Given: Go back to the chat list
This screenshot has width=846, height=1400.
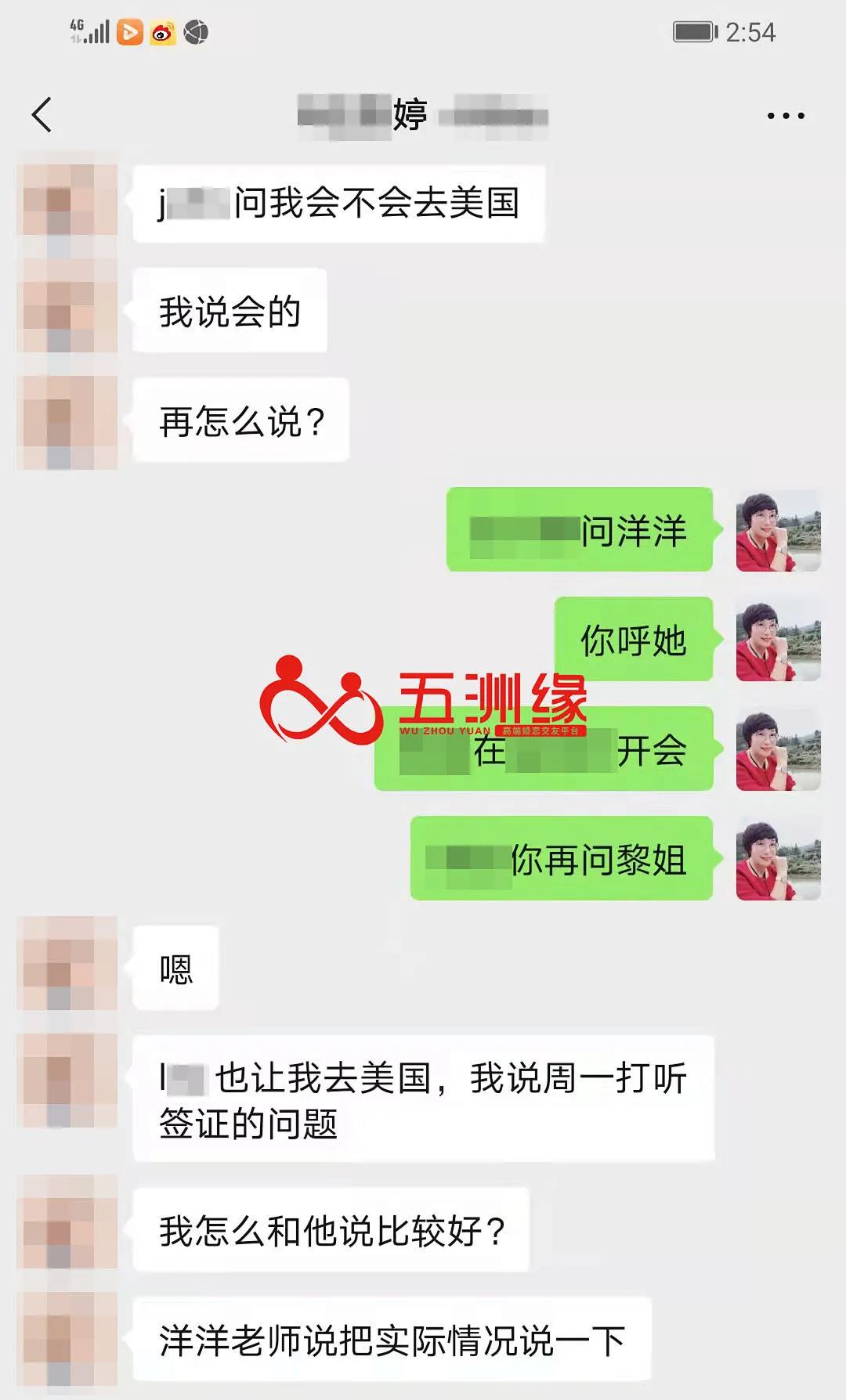Looking at the screenshot, I should point(42,115).
